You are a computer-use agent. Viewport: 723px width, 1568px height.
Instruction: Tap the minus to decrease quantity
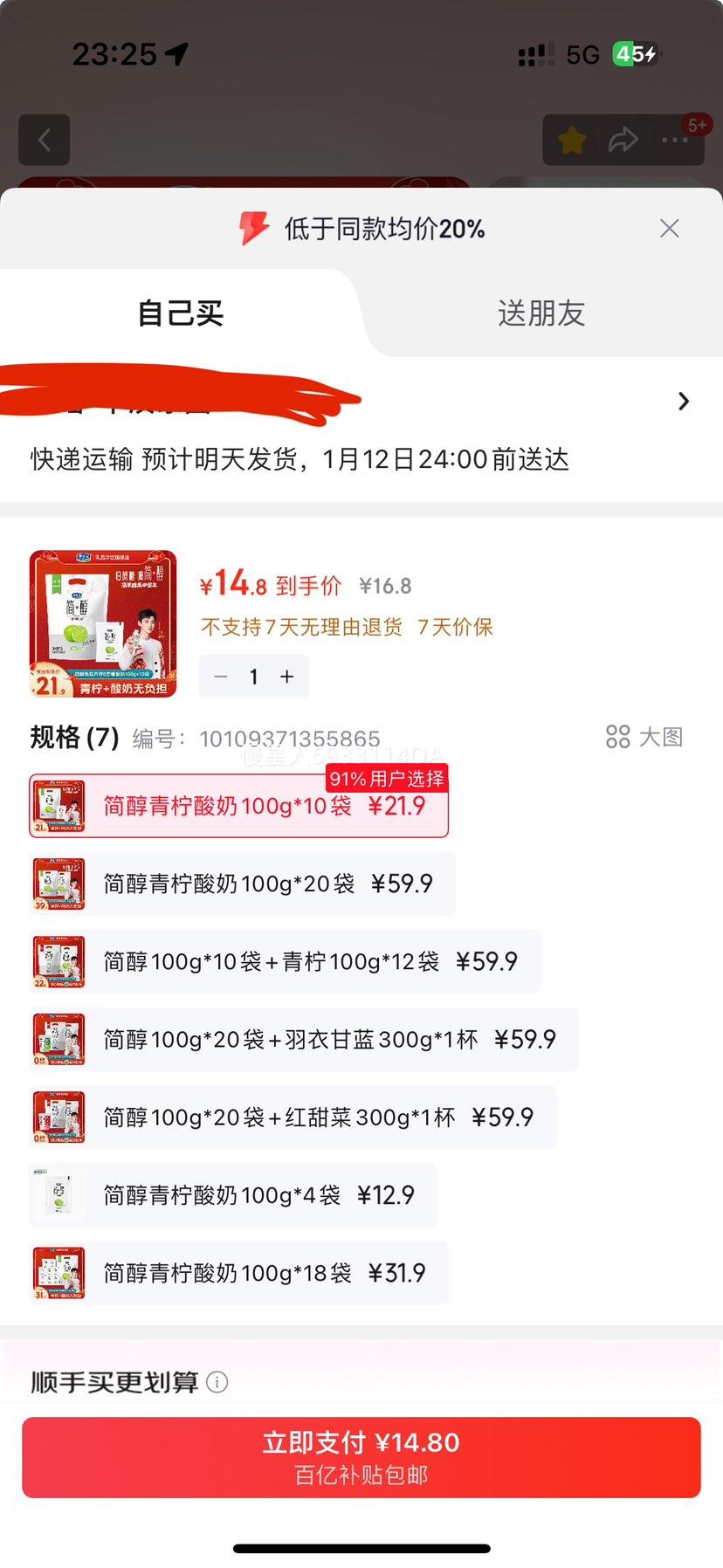click(220, 676)
